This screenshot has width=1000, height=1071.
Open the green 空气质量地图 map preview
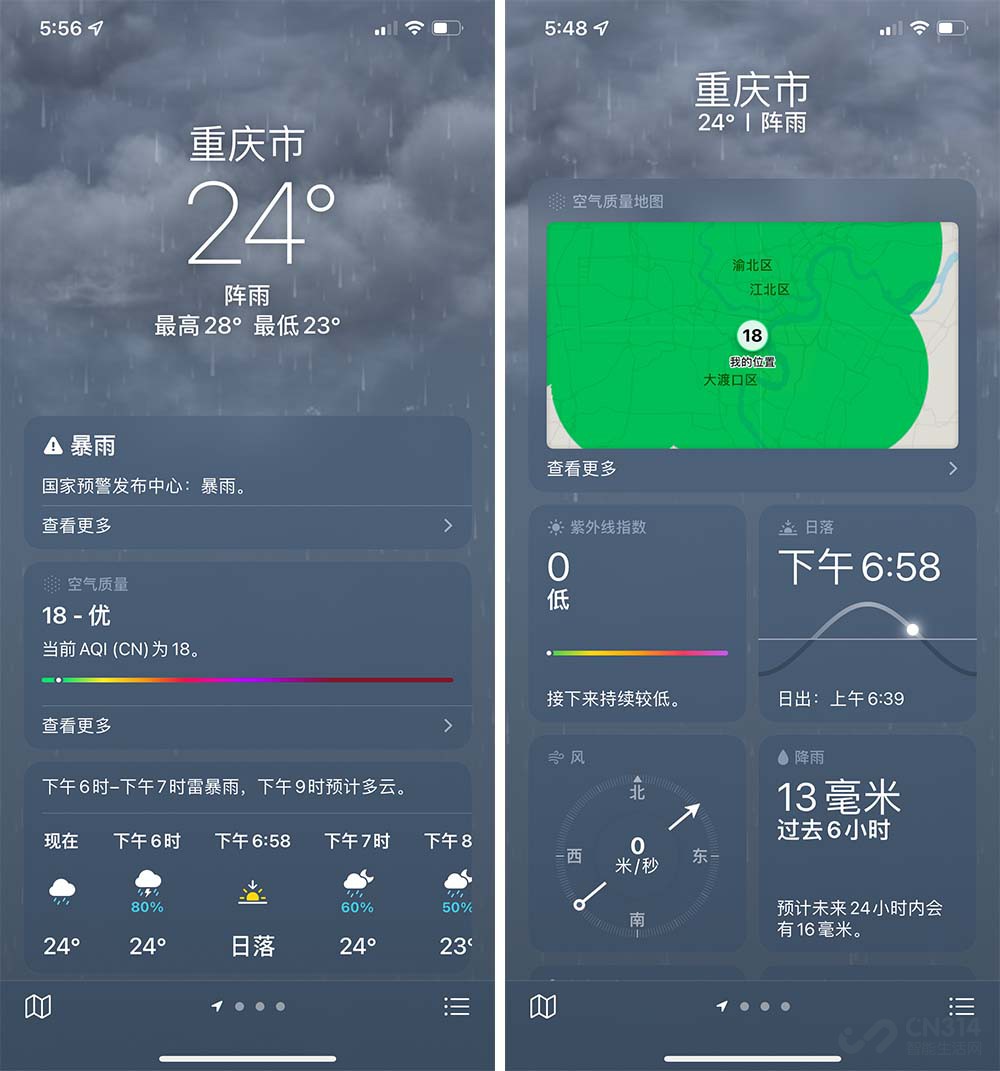click(752, 334)
